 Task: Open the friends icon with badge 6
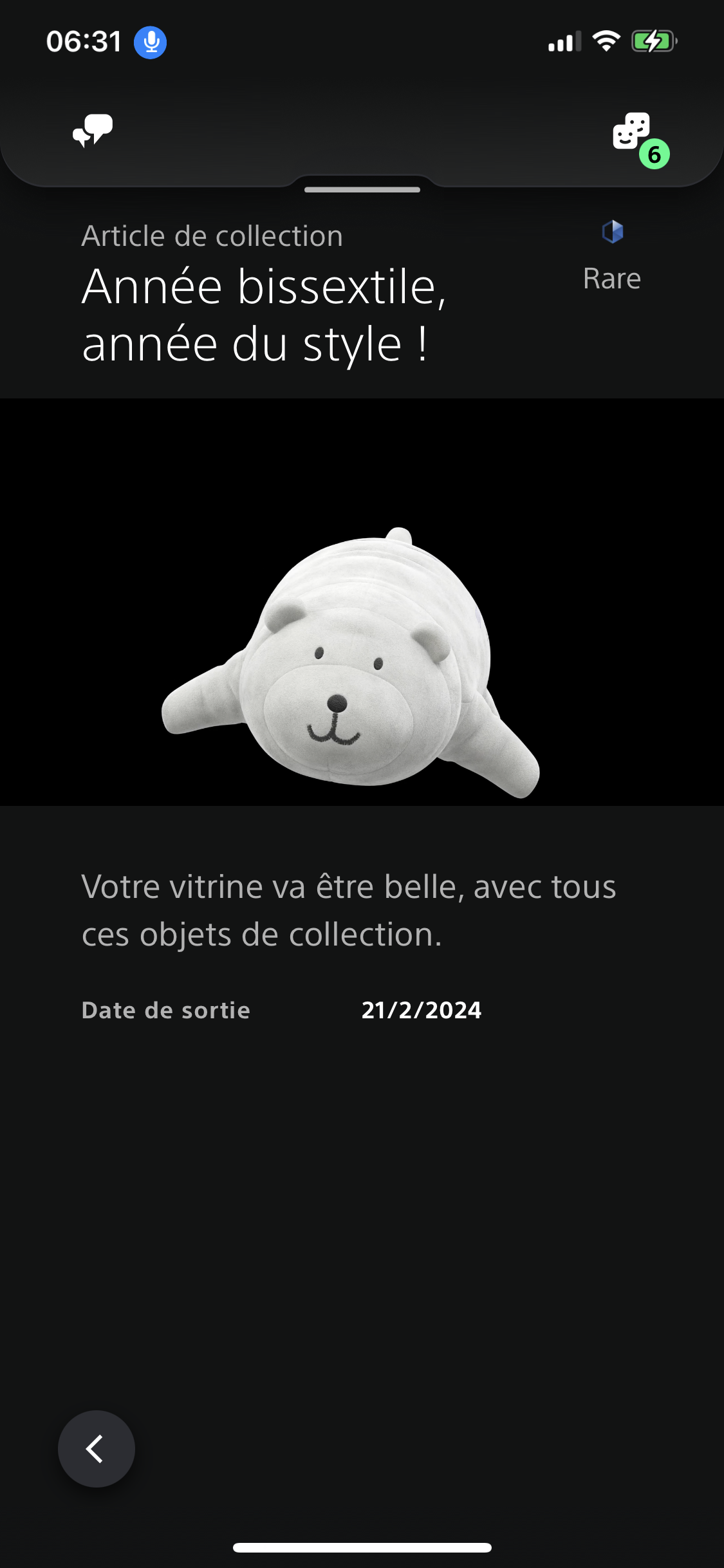point(633,133)
